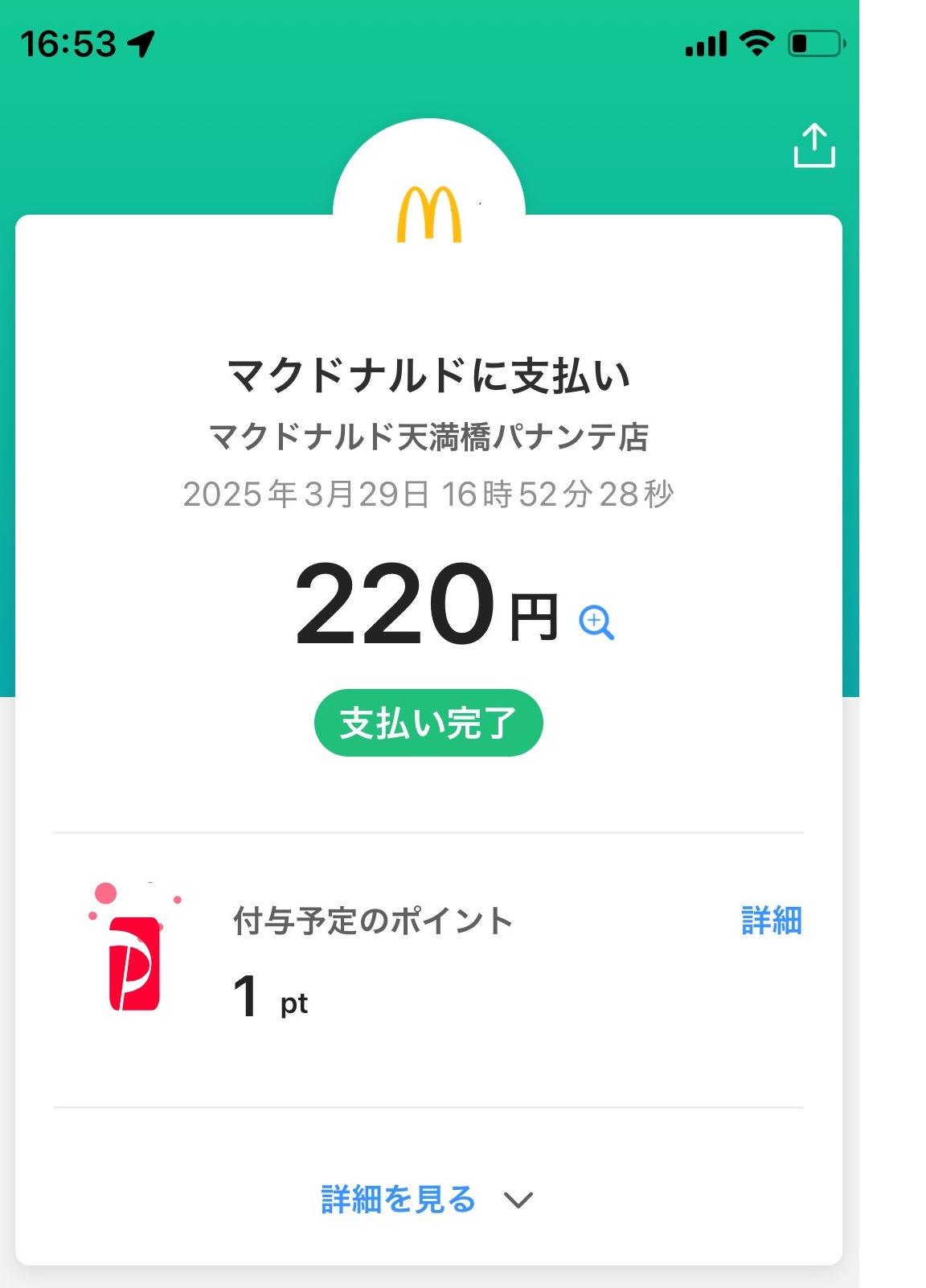Image resolution: width=926 pixels, height=1288 pixels.
Task: Open 詳細 for the scheduled points
Action: [771, 921]
